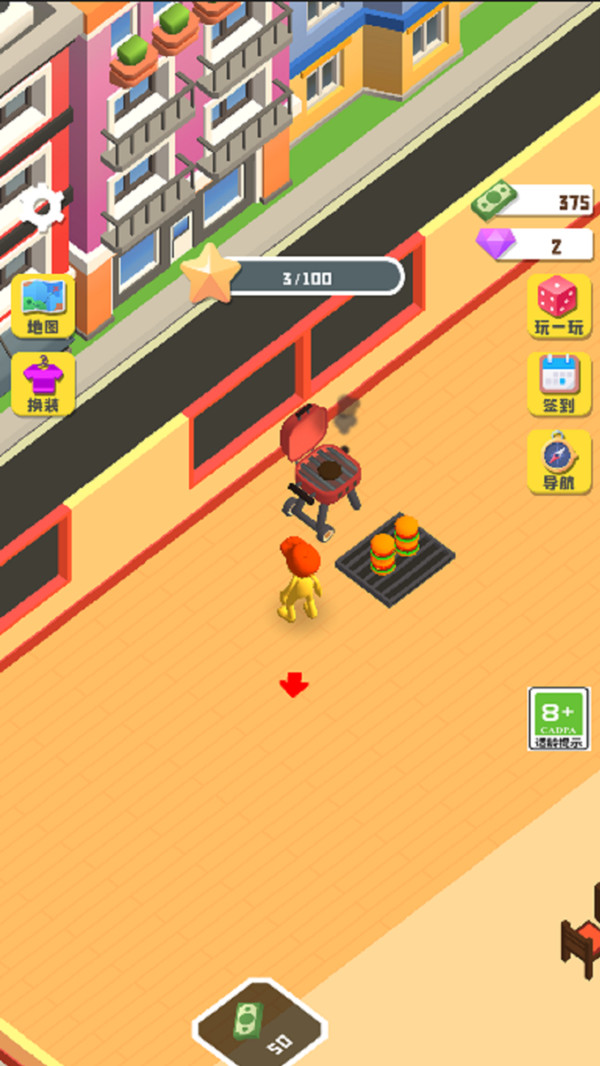Open the settings gear
Viewport: 600px width, 1066px height.
42,208
